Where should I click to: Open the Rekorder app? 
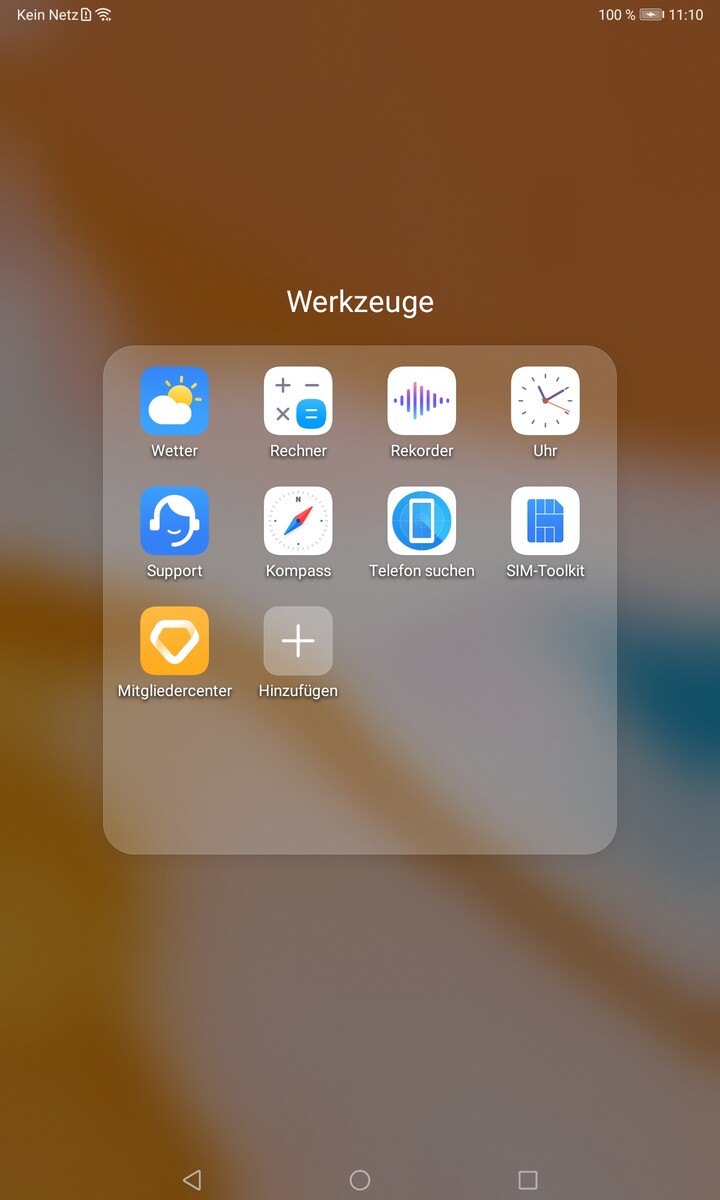(422, 401)
